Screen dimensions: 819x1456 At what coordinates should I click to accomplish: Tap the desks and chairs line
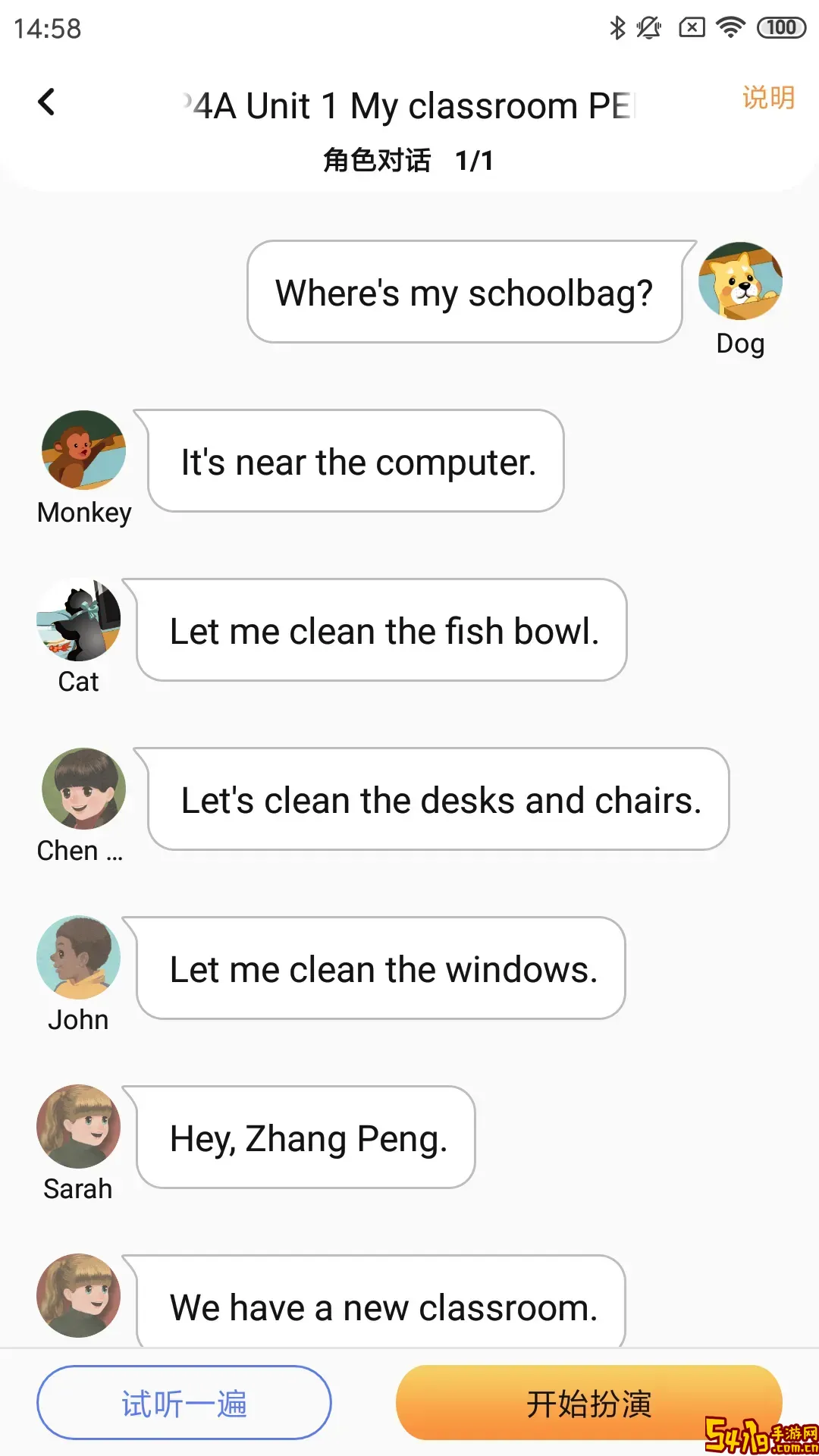click(x=440, y=800)
